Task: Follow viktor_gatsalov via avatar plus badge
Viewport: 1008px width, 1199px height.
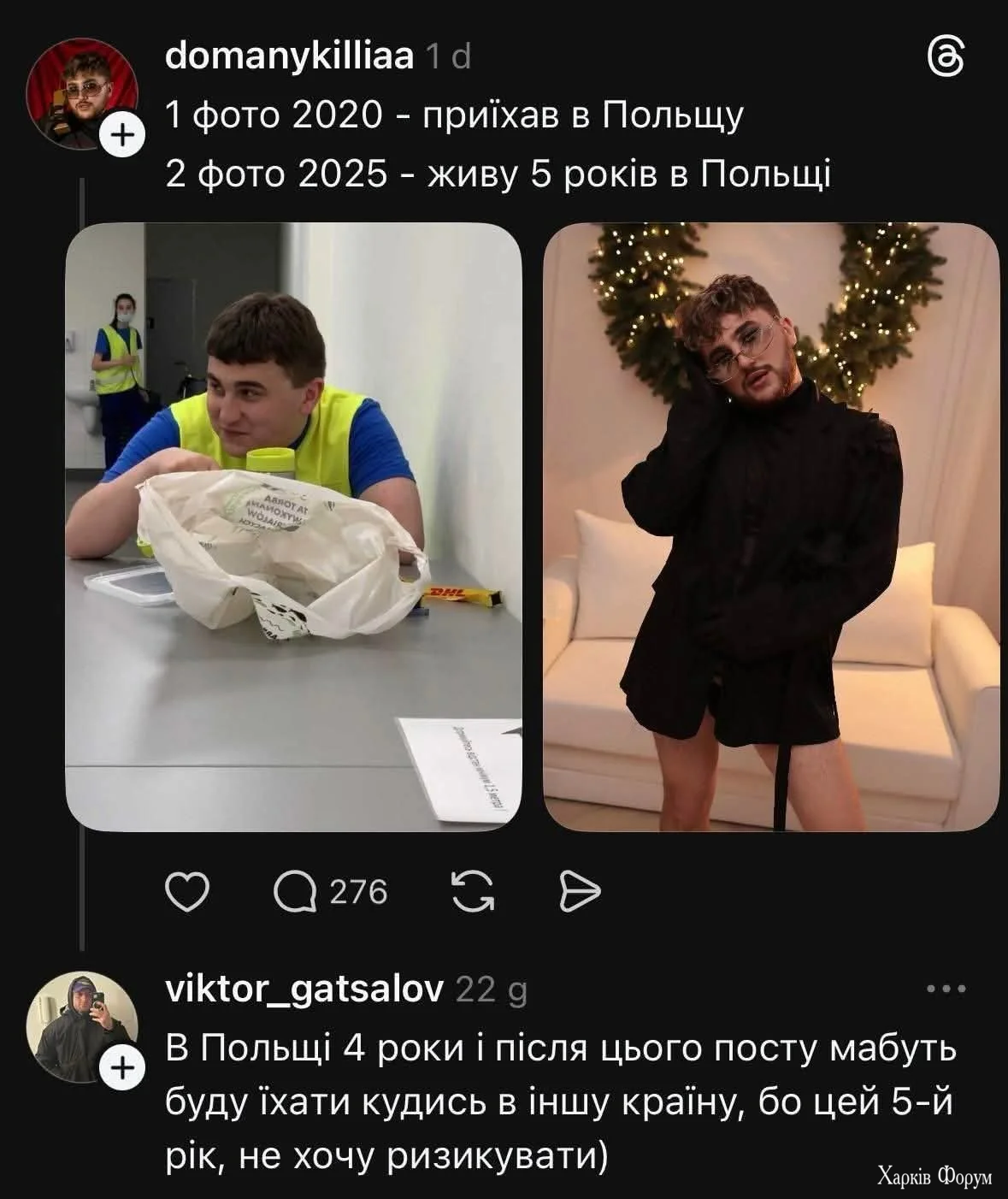Action: (x=121, y=1067)
